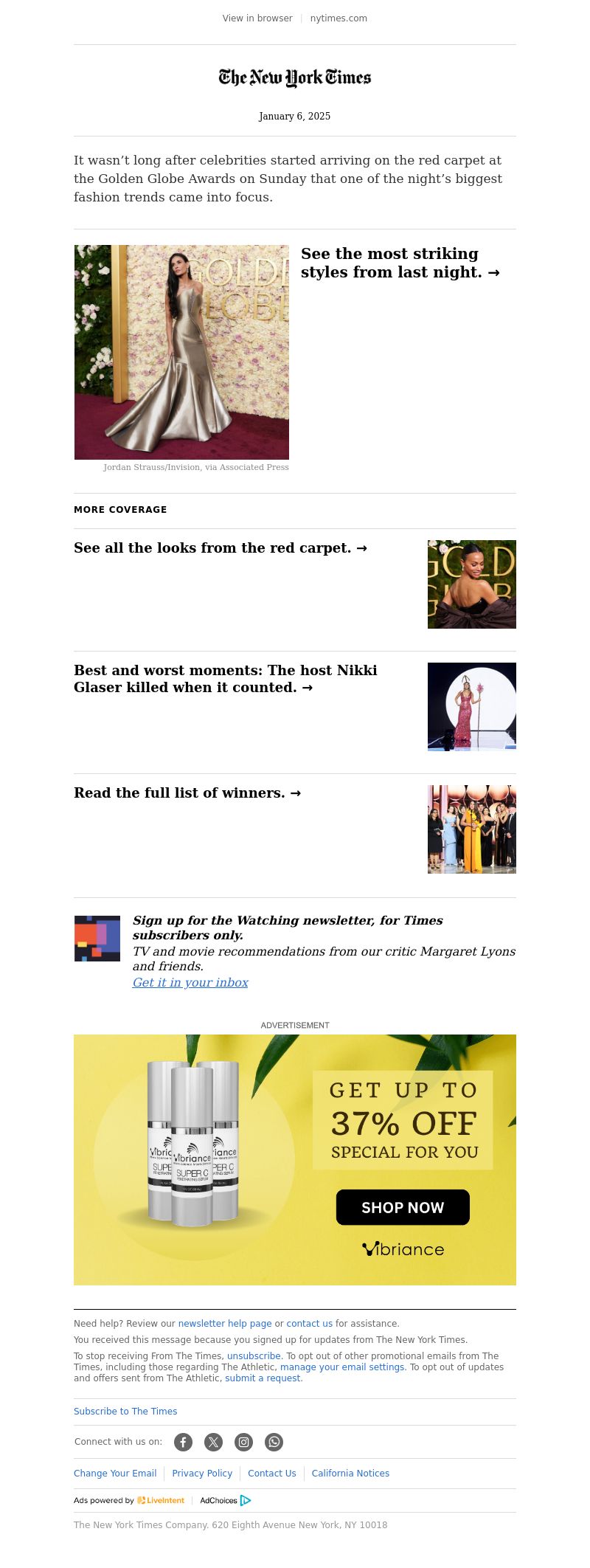Open the newsletter help page link
Screen dimensions: 590x1568
[224, 1324]
